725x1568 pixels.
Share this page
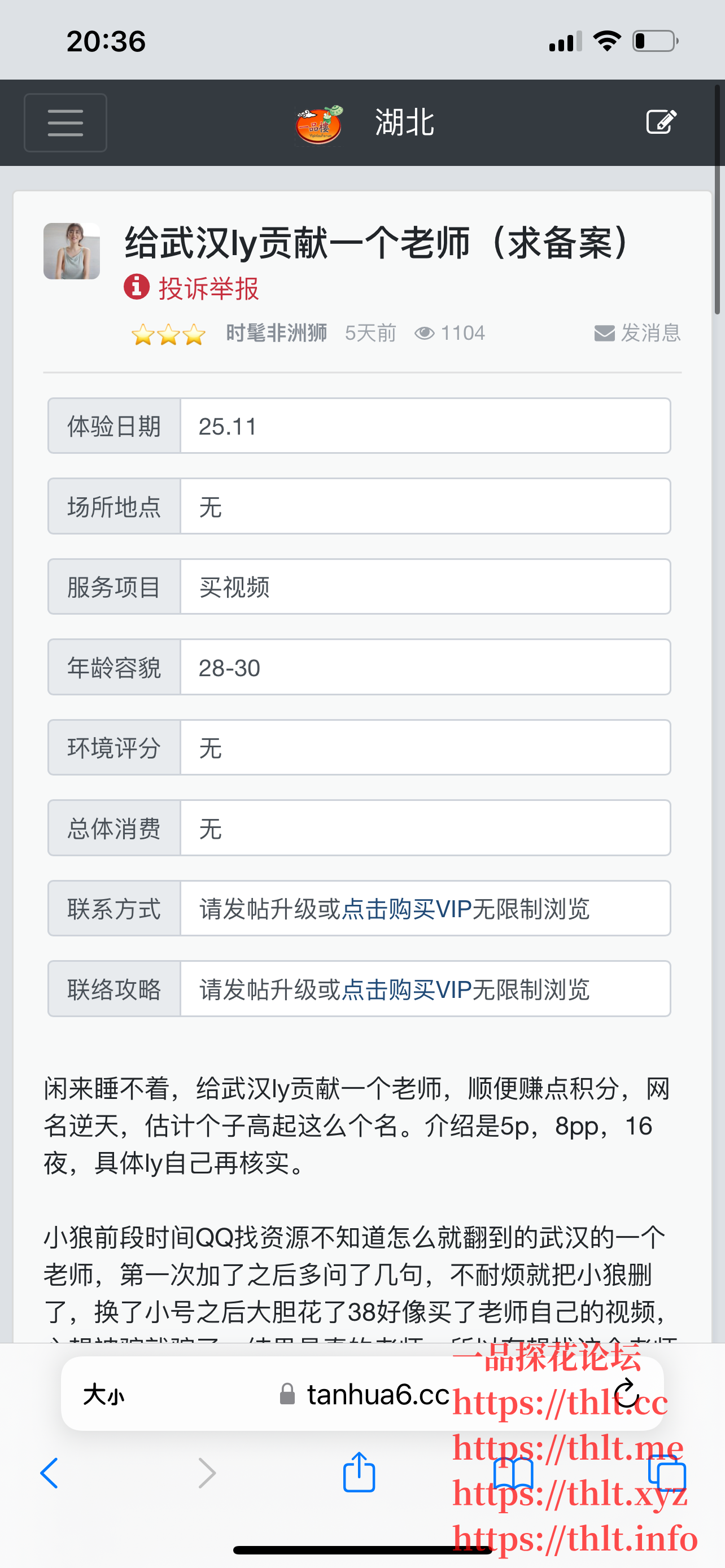(359, 1473)
